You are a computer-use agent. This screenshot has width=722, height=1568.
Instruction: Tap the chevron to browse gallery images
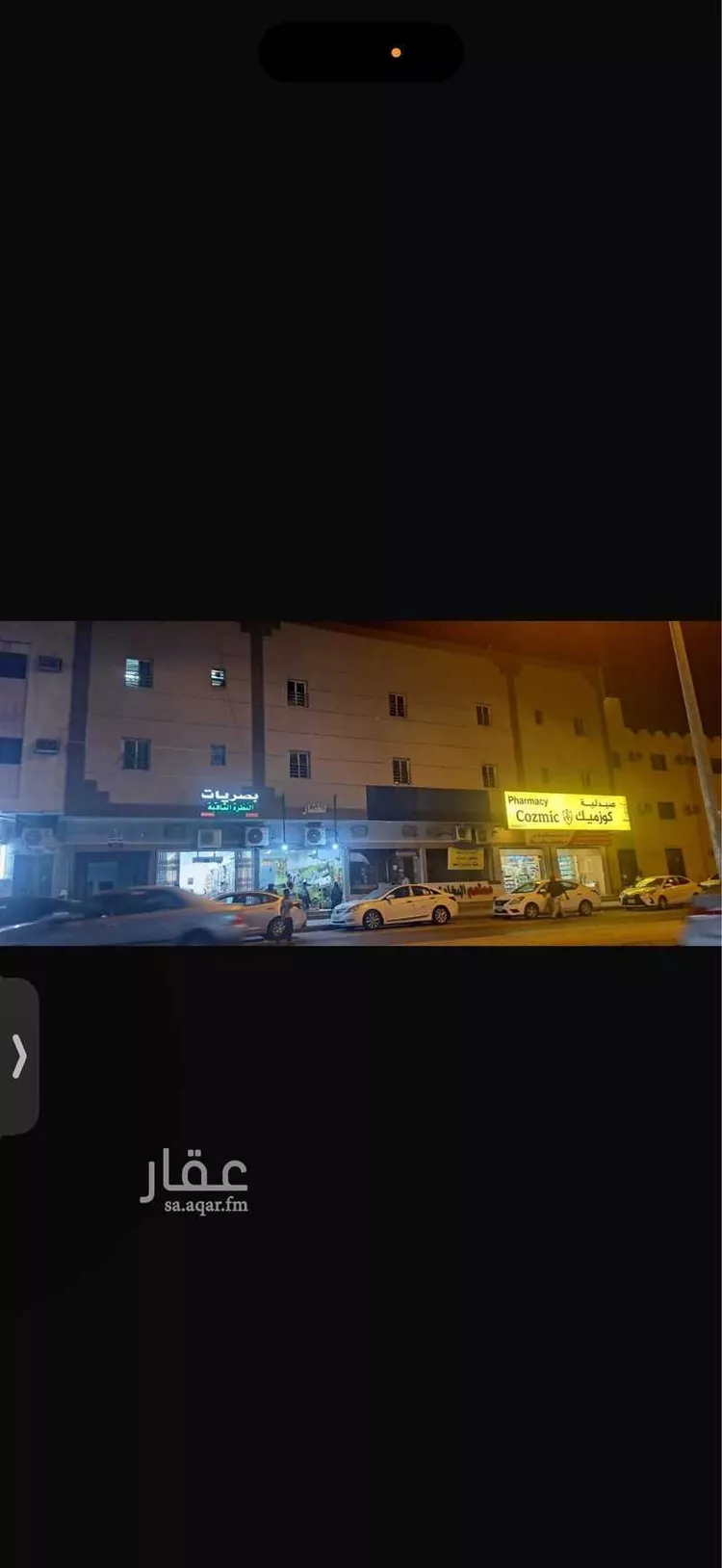pos(19,1054)
